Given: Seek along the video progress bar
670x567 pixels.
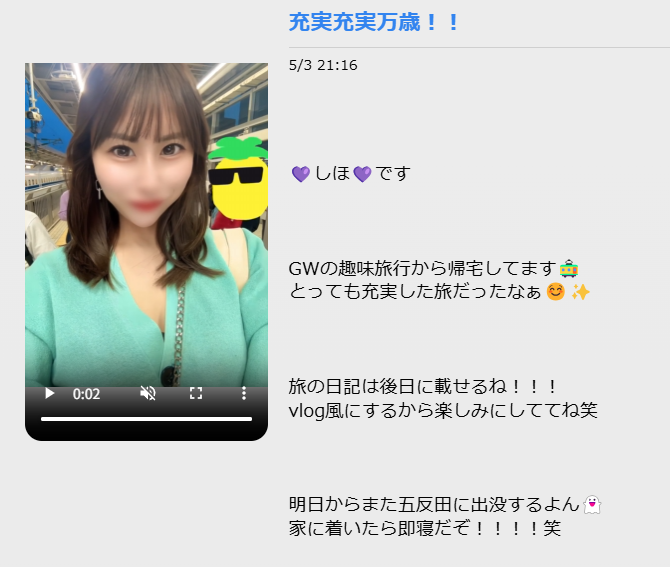Looking at the screenshot, I should (146, 419).
